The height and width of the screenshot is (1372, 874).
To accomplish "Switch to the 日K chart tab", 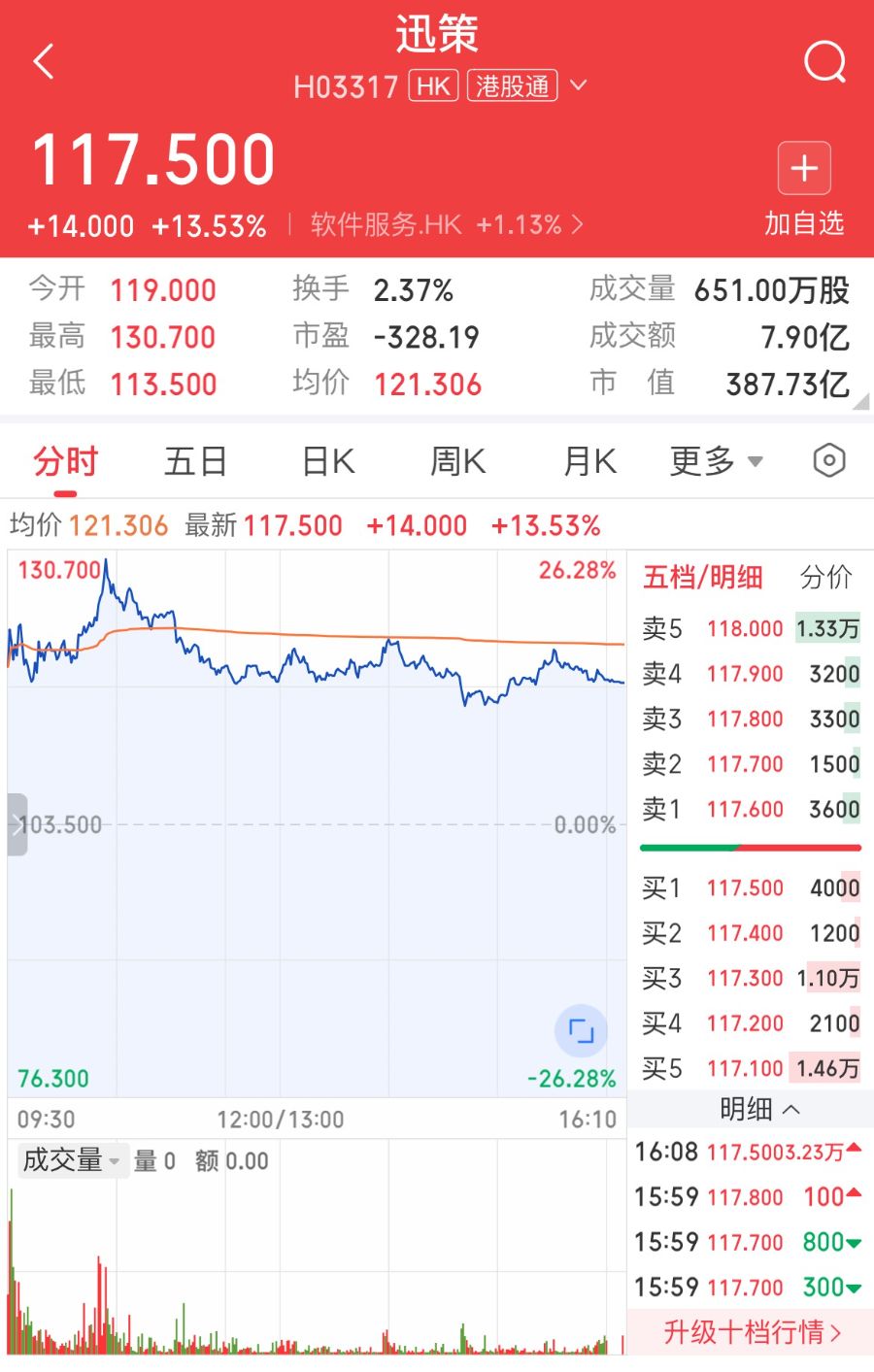I will click(x=328, y=461).
